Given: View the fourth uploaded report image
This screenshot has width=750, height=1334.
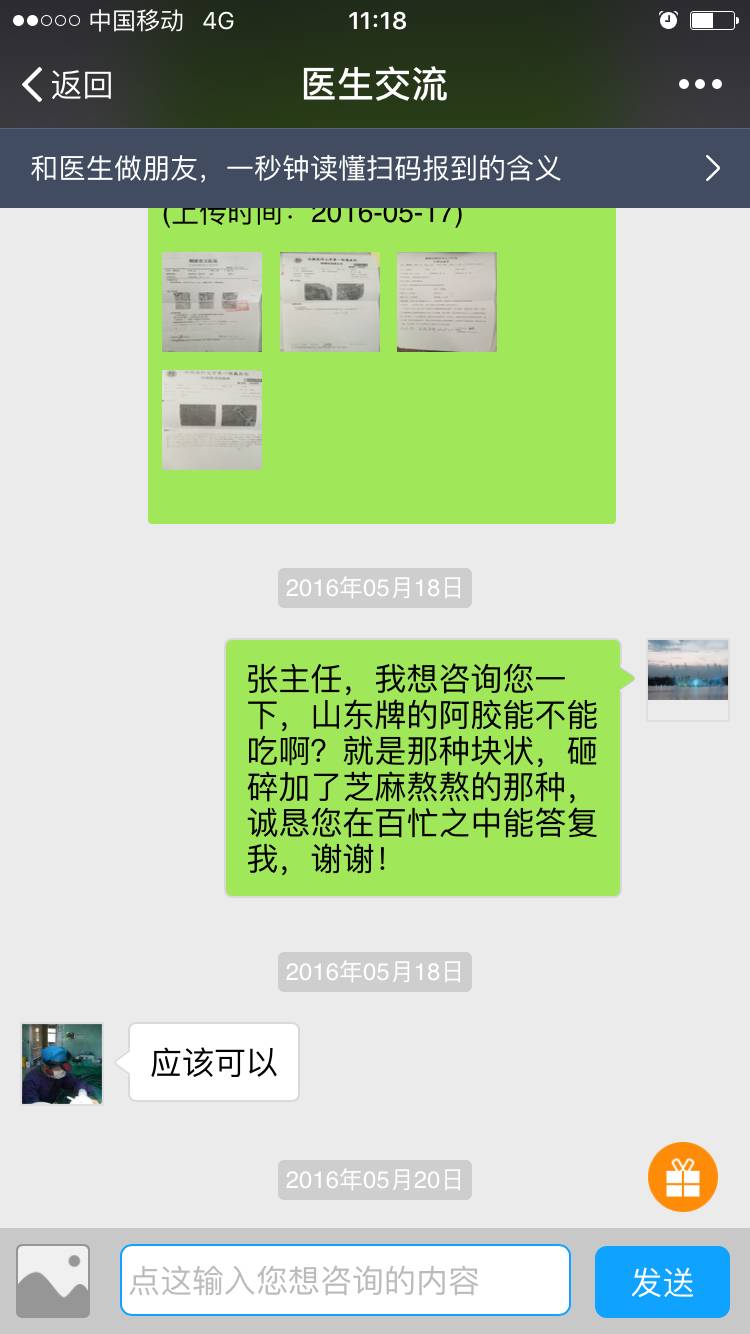Looking at the screenshot, I should pos(212,420).
